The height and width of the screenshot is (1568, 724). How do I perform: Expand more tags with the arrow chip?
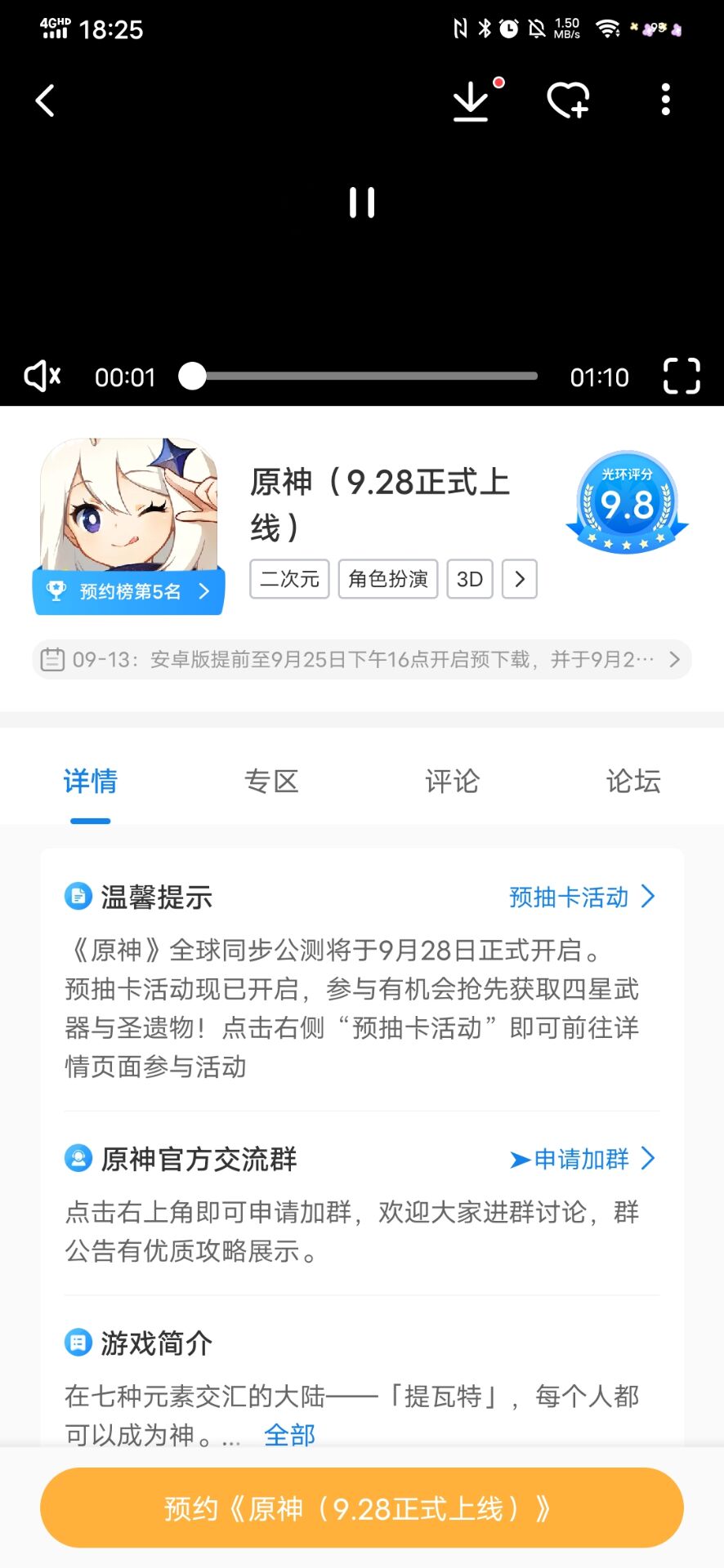click(x=519, y=579)
